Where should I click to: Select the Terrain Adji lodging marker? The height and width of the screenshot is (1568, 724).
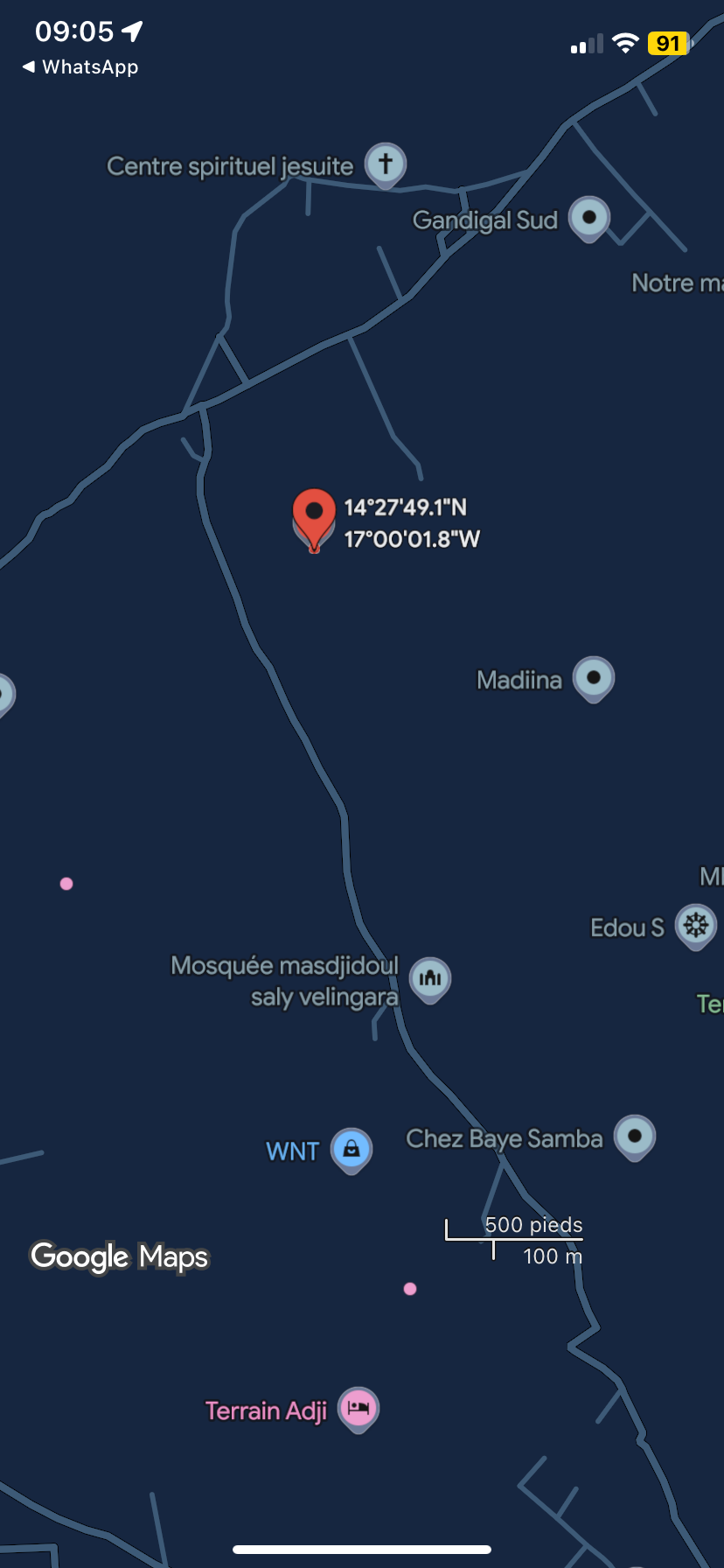tap(359, 1410)
